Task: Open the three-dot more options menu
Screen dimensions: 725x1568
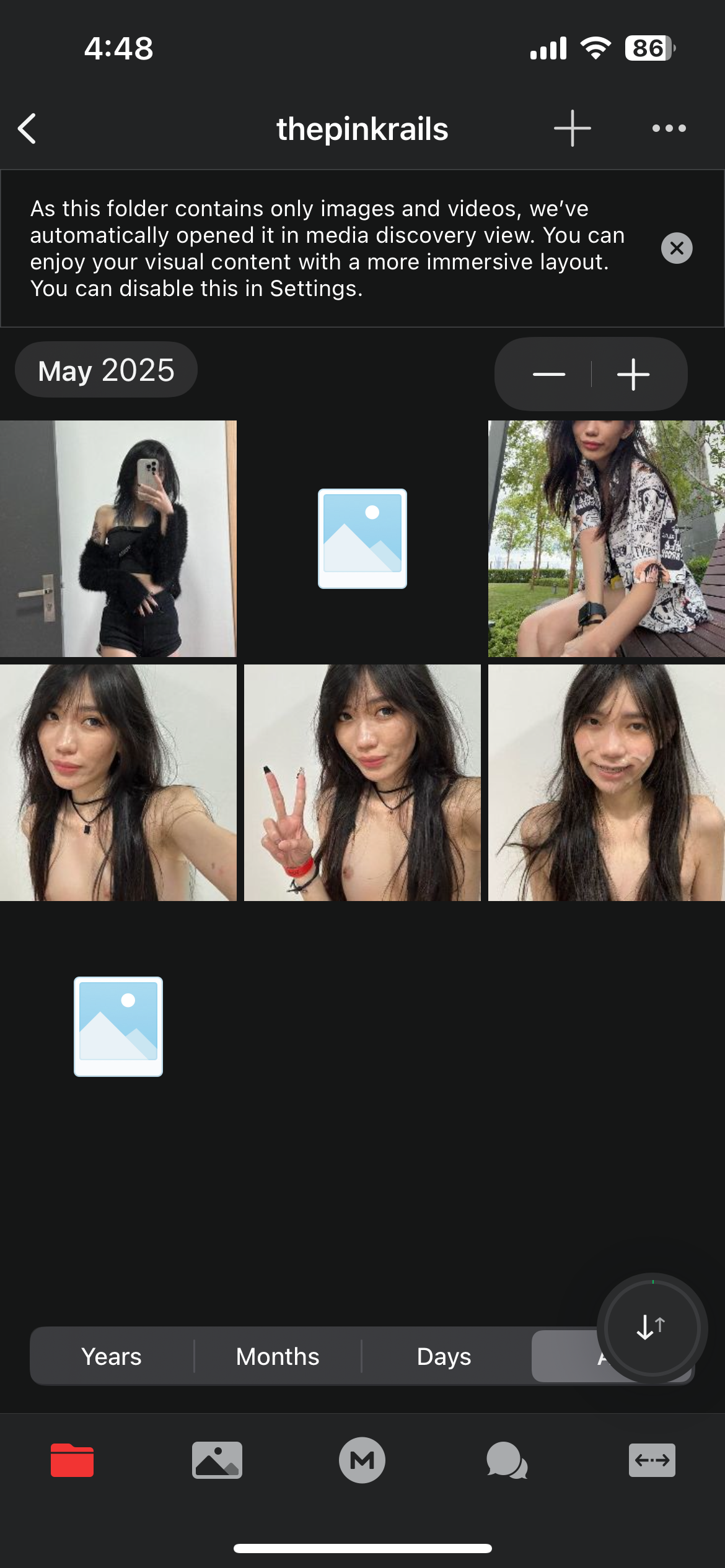Action: point(669,128)
